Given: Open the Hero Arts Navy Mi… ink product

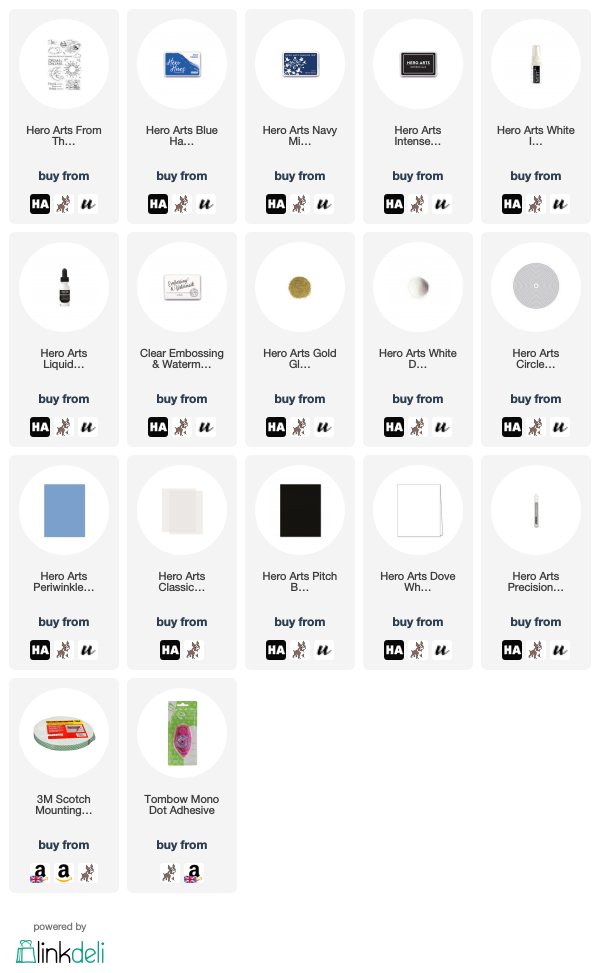Looking at the screenshot, I should (x=300, y=64).
